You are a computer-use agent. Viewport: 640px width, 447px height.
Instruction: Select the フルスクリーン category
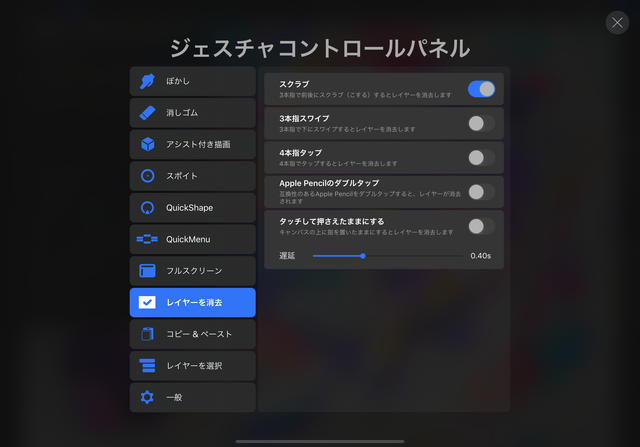click(192, 271)
